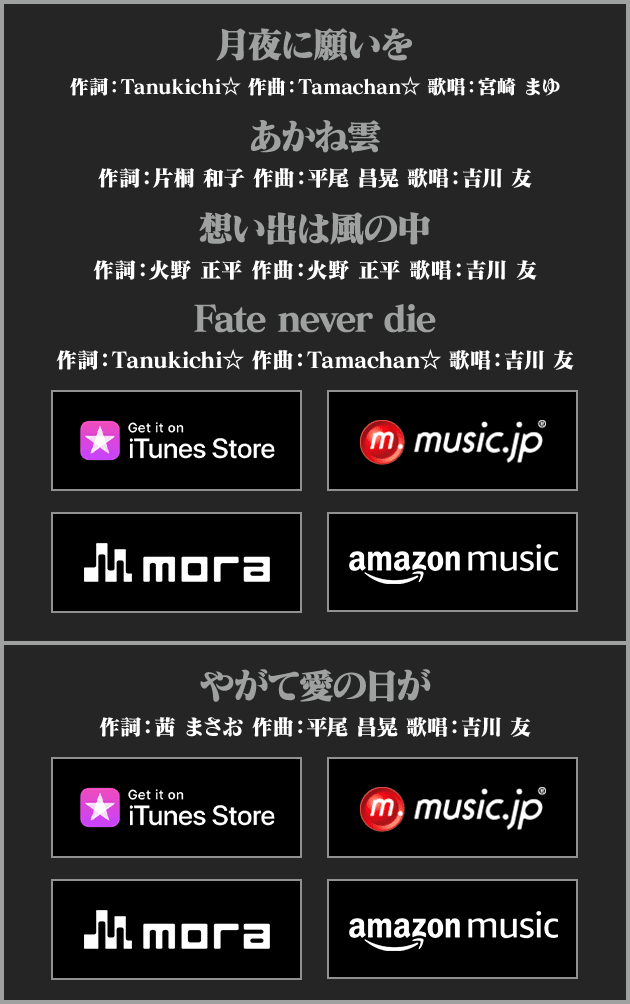
Task: Open iTunes Store button under Fate never die
Action: (x=176, y=441)
